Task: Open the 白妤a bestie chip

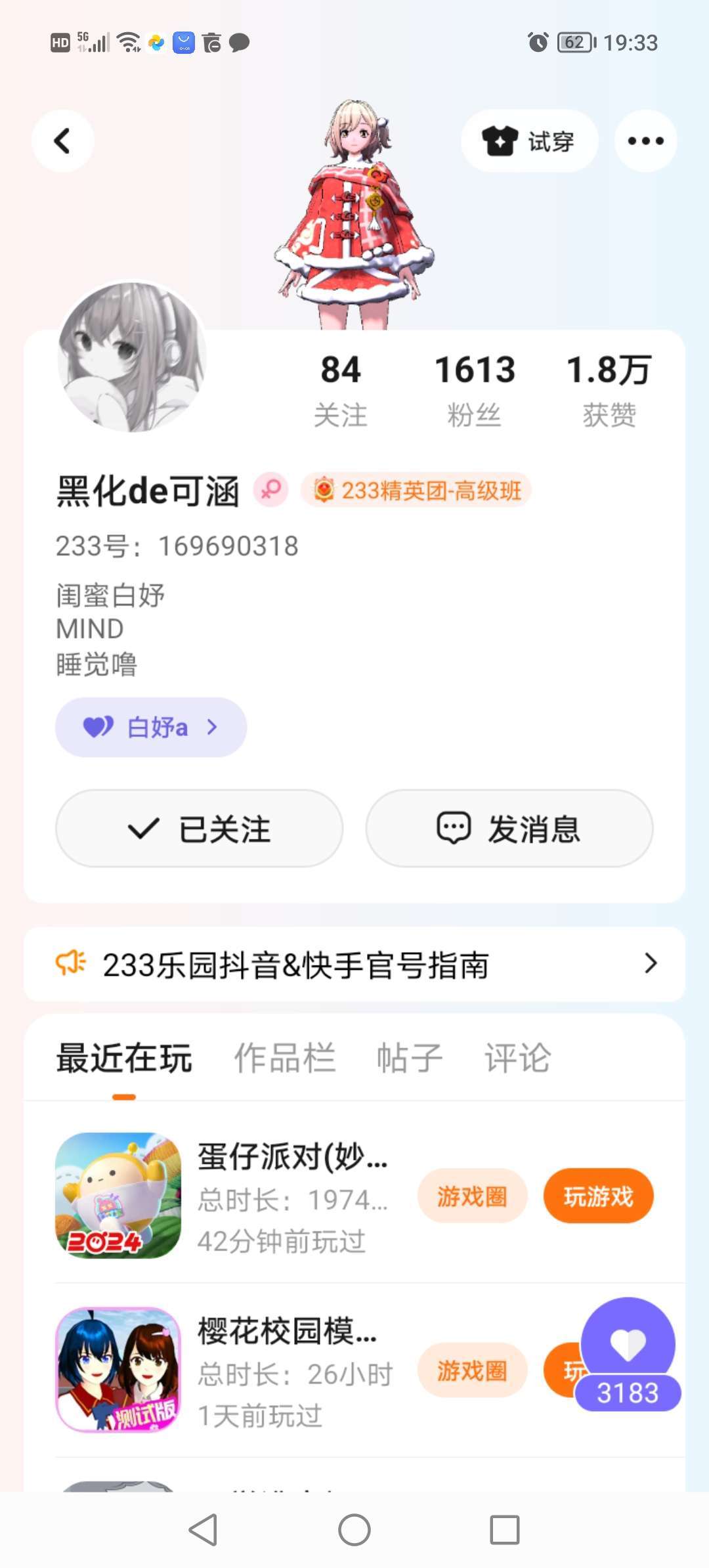Action: point(151,728)
